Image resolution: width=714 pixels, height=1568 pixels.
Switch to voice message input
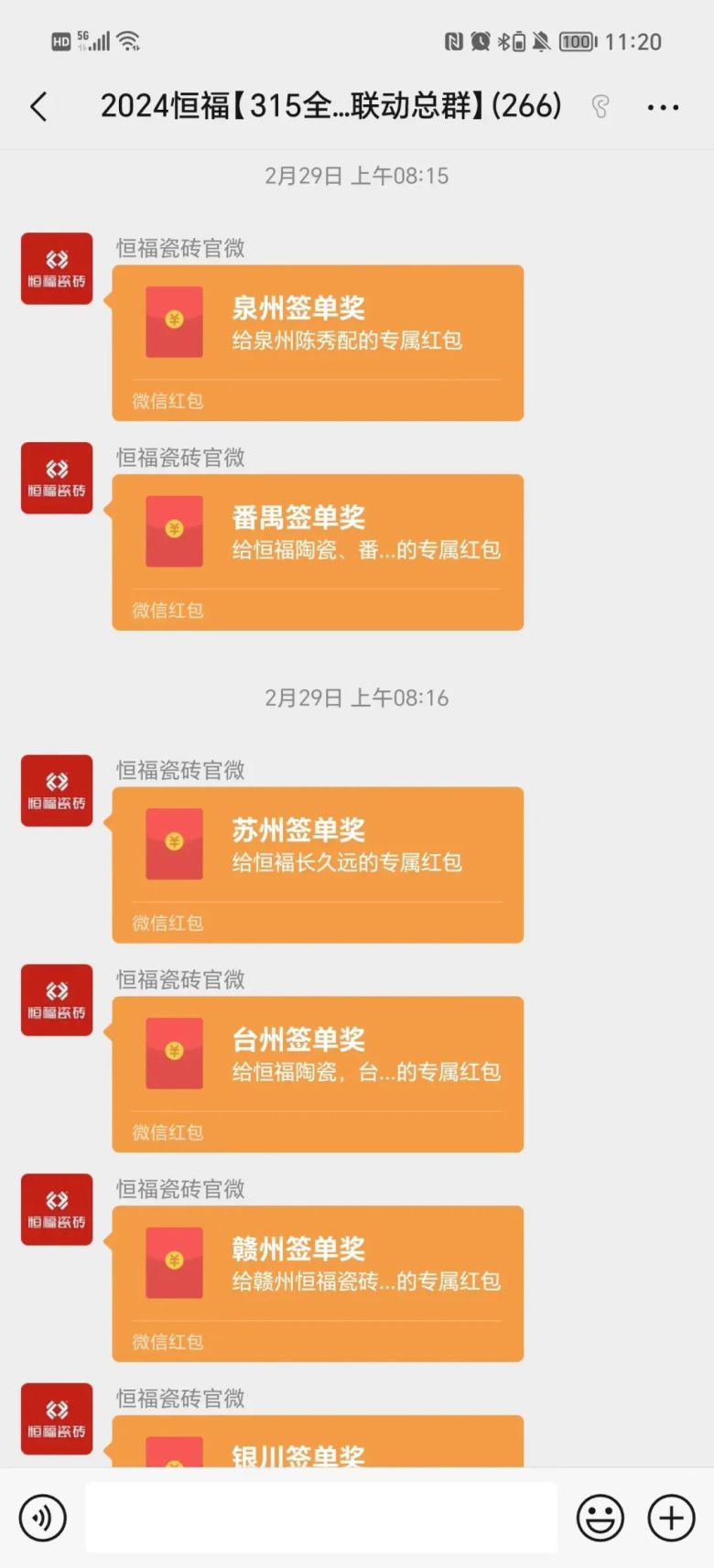42,1518
